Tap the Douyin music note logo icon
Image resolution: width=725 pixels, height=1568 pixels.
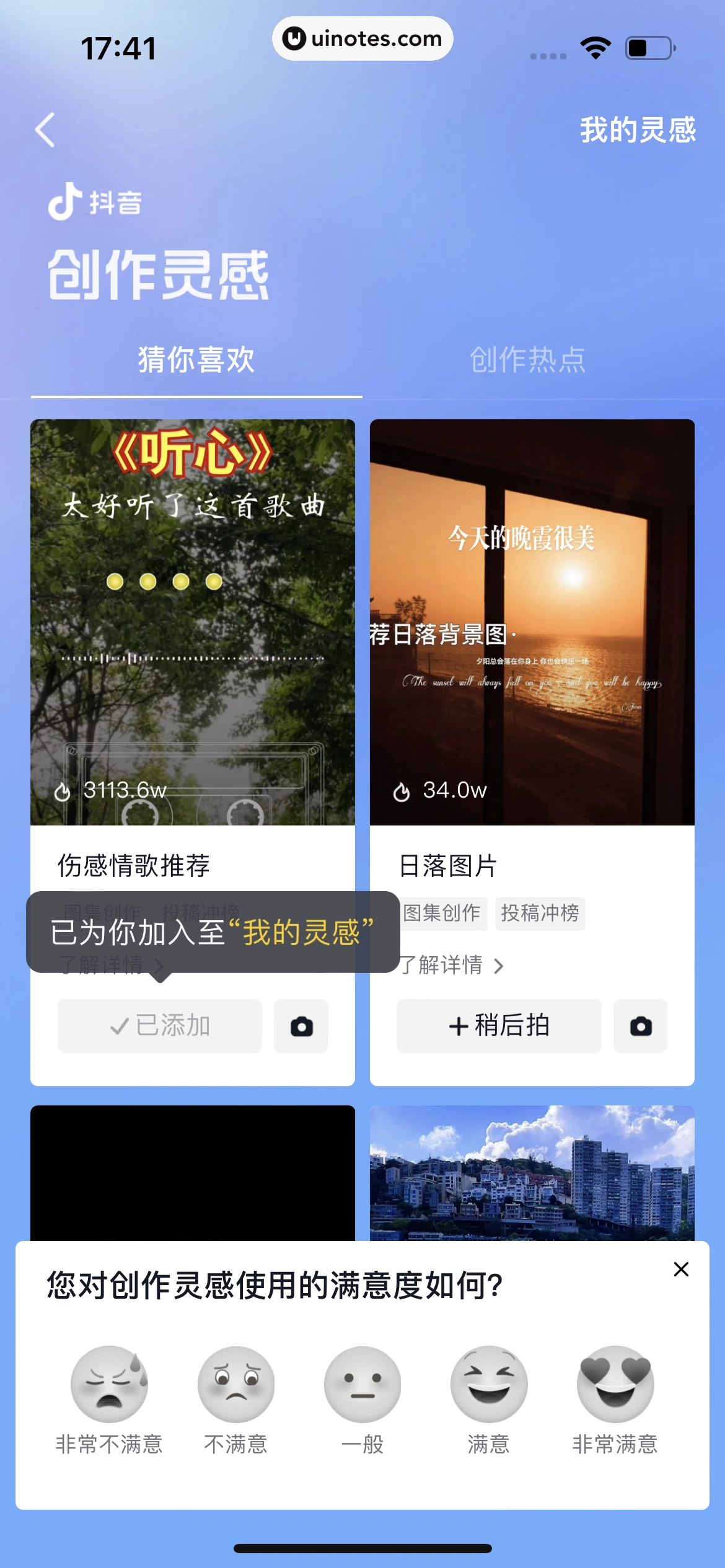point(64,201)
